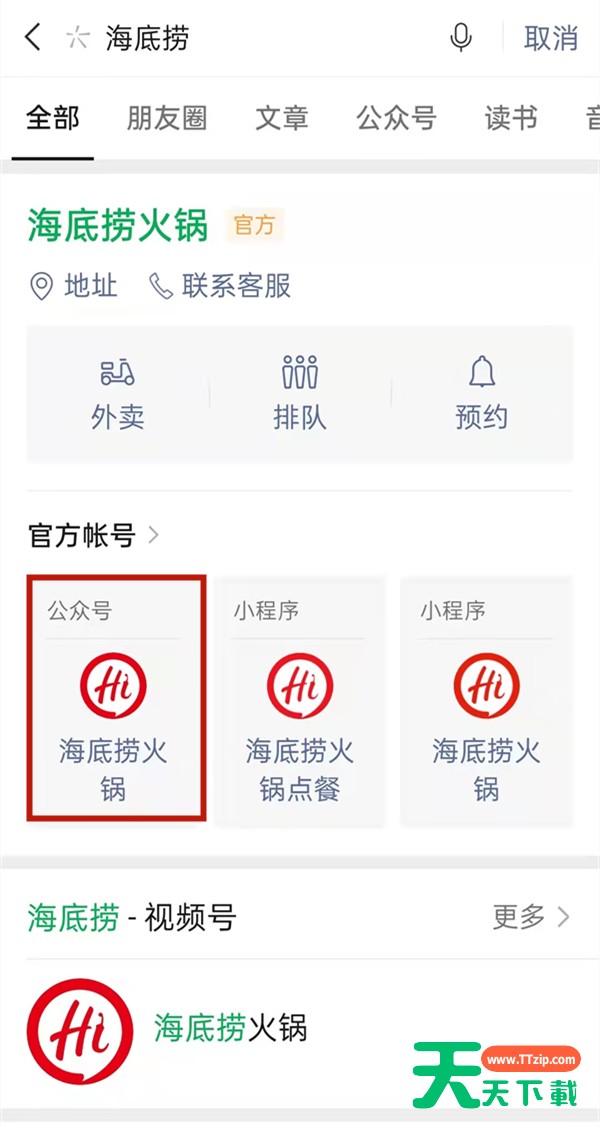Open the 排队 queue option
The image size is (600, 1130).
tap(300, 393)
